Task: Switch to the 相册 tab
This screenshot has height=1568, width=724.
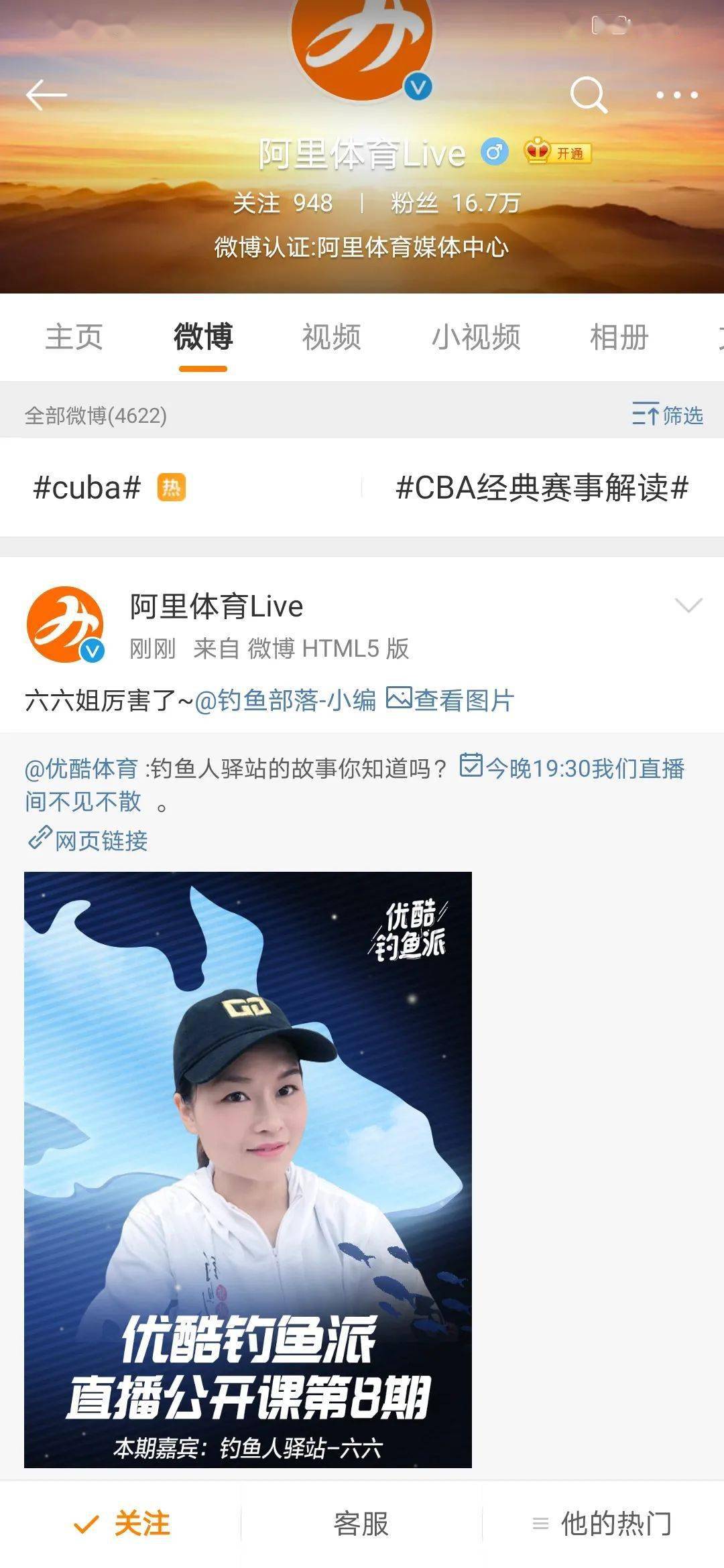Action: [x=619, y=336]
